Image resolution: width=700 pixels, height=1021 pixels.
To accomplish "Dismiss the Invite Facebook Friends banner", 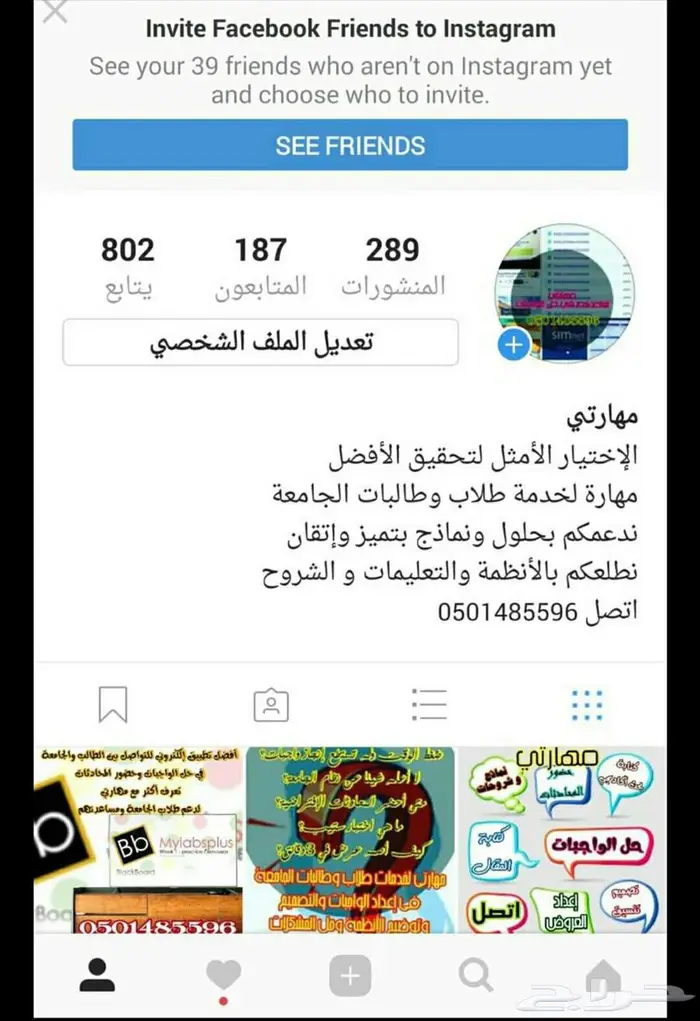I will [55, 13].
